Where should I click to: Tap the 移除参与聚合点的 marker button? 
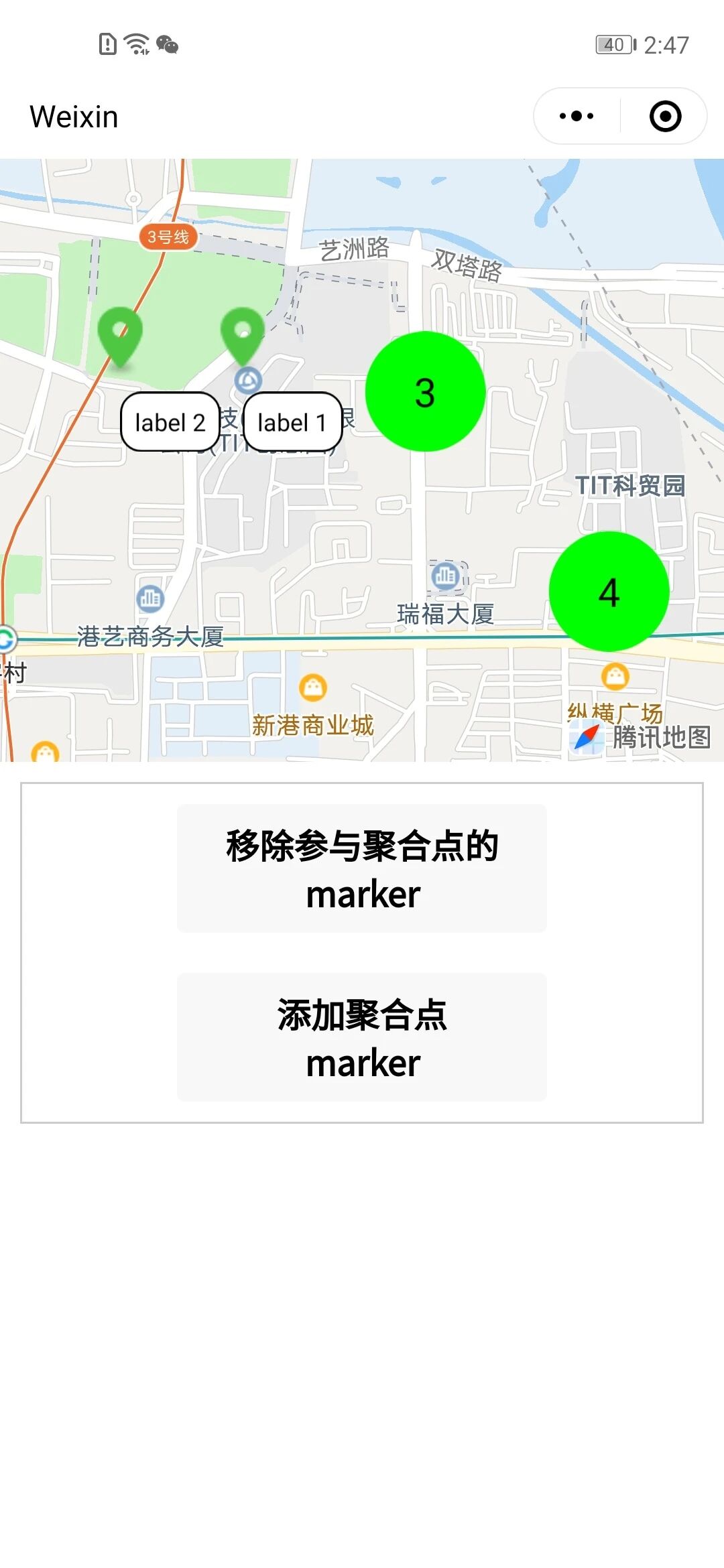[362, 868]
